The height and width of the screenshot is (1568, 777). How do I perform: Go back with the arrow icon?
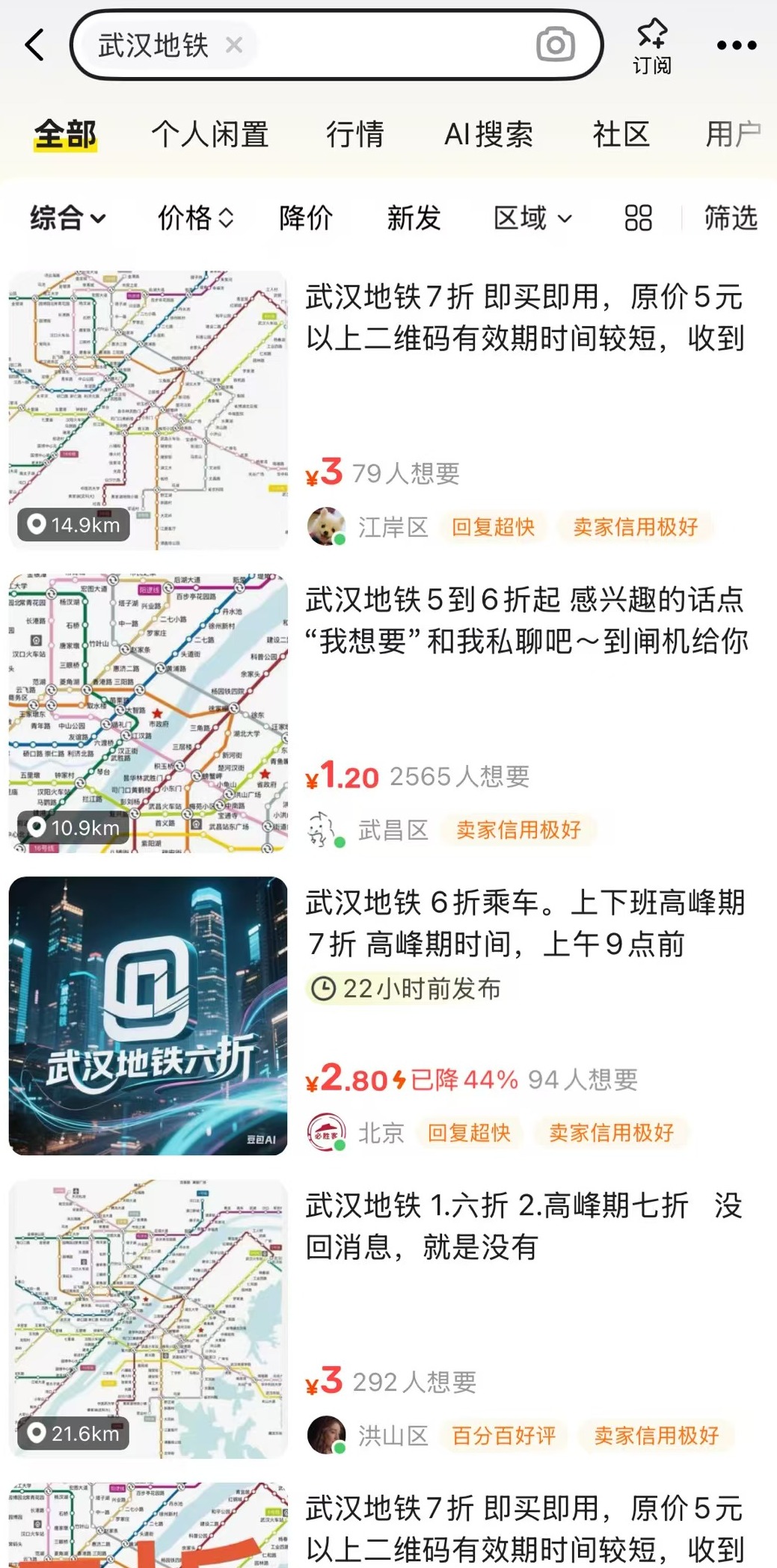tap(35, 45)
